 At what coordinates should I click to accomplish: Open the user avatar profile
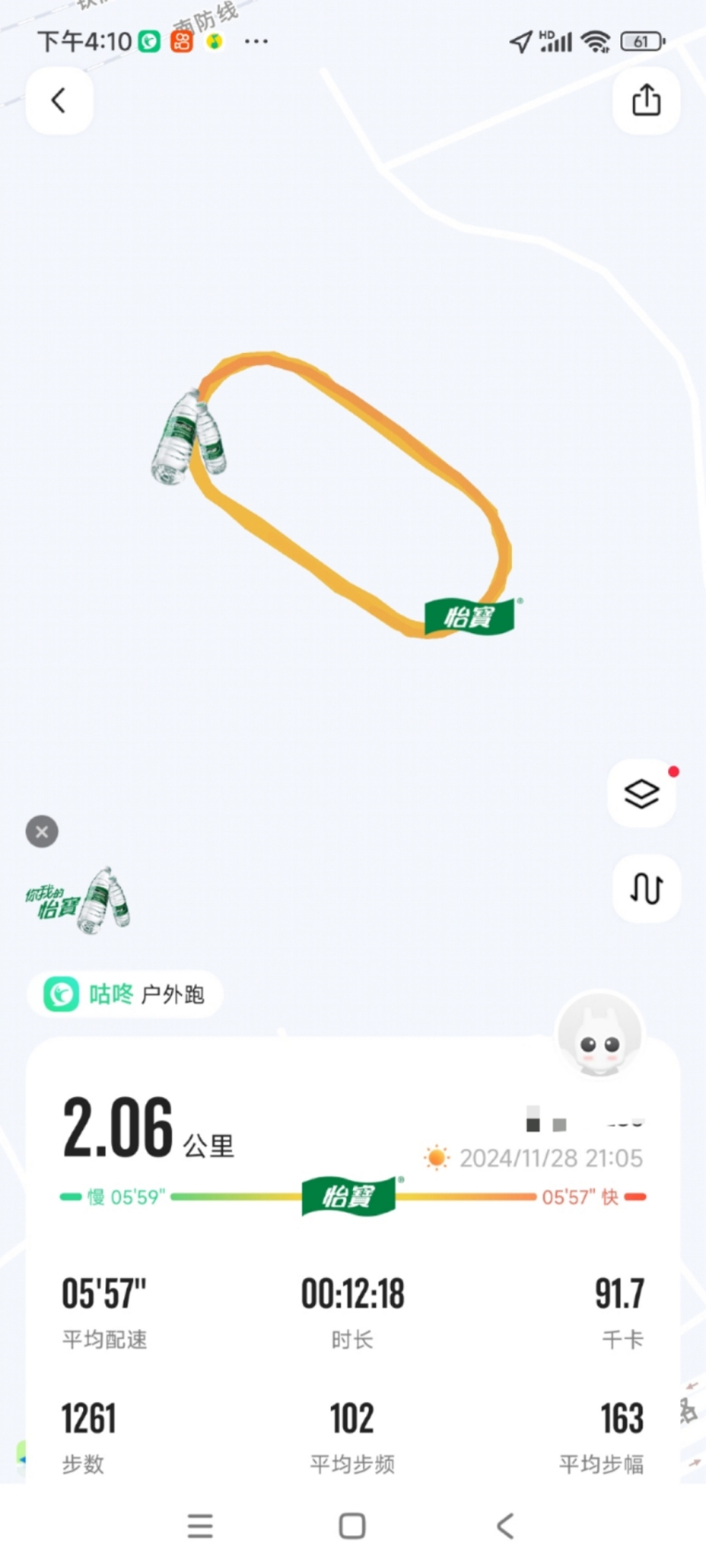click(600, 1035)
